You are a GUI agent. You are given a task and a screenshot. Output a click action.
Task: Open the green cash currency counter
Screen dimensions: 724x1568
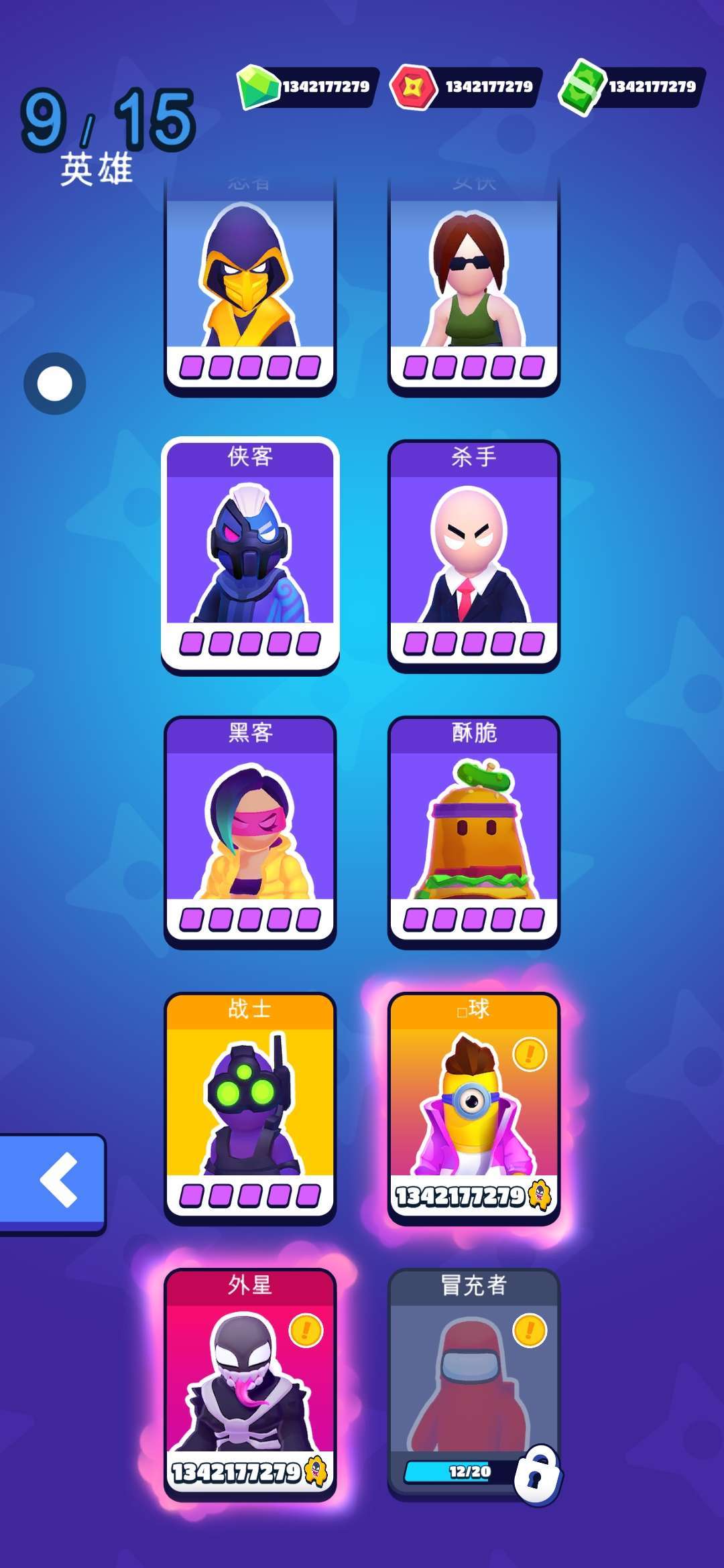point(633,86)
